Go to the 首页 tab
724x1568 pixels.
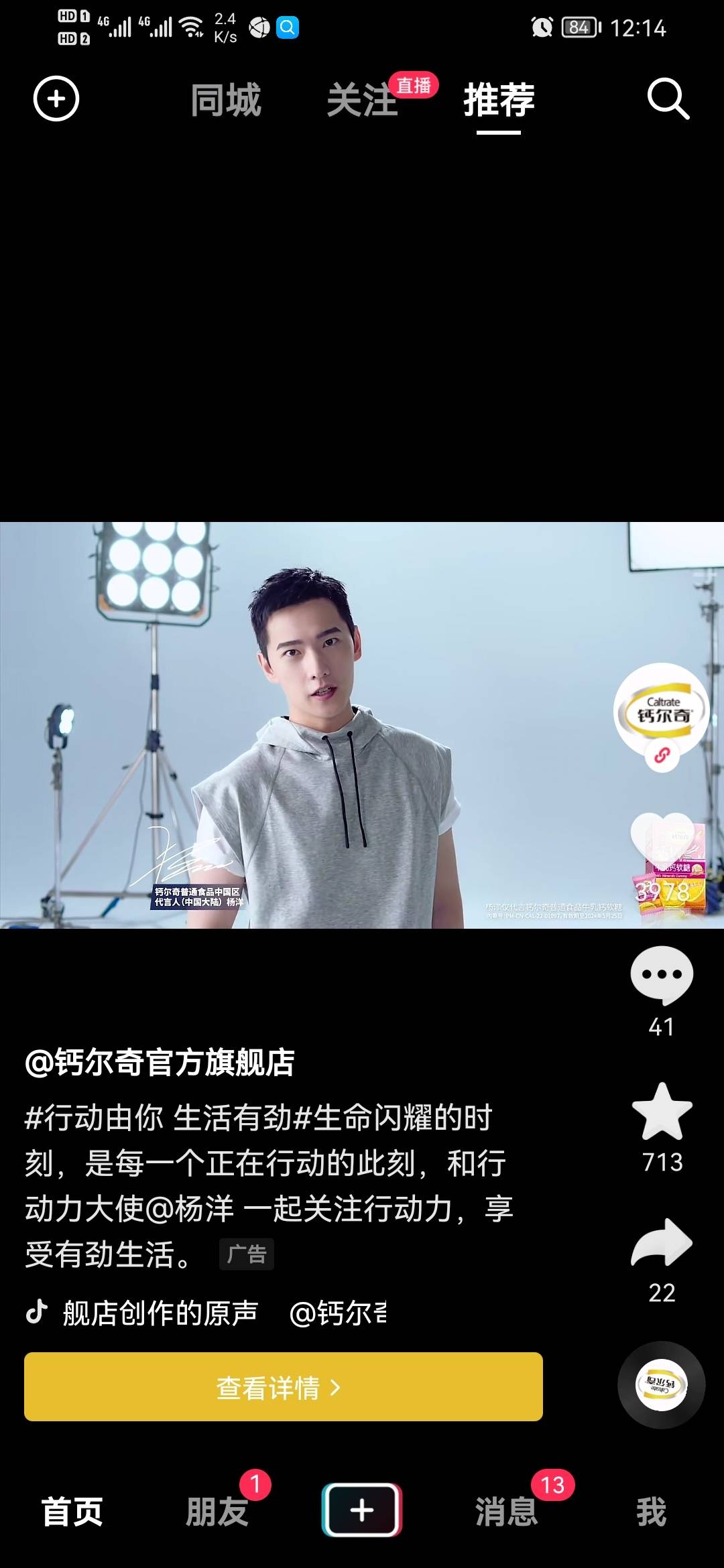72,1512
